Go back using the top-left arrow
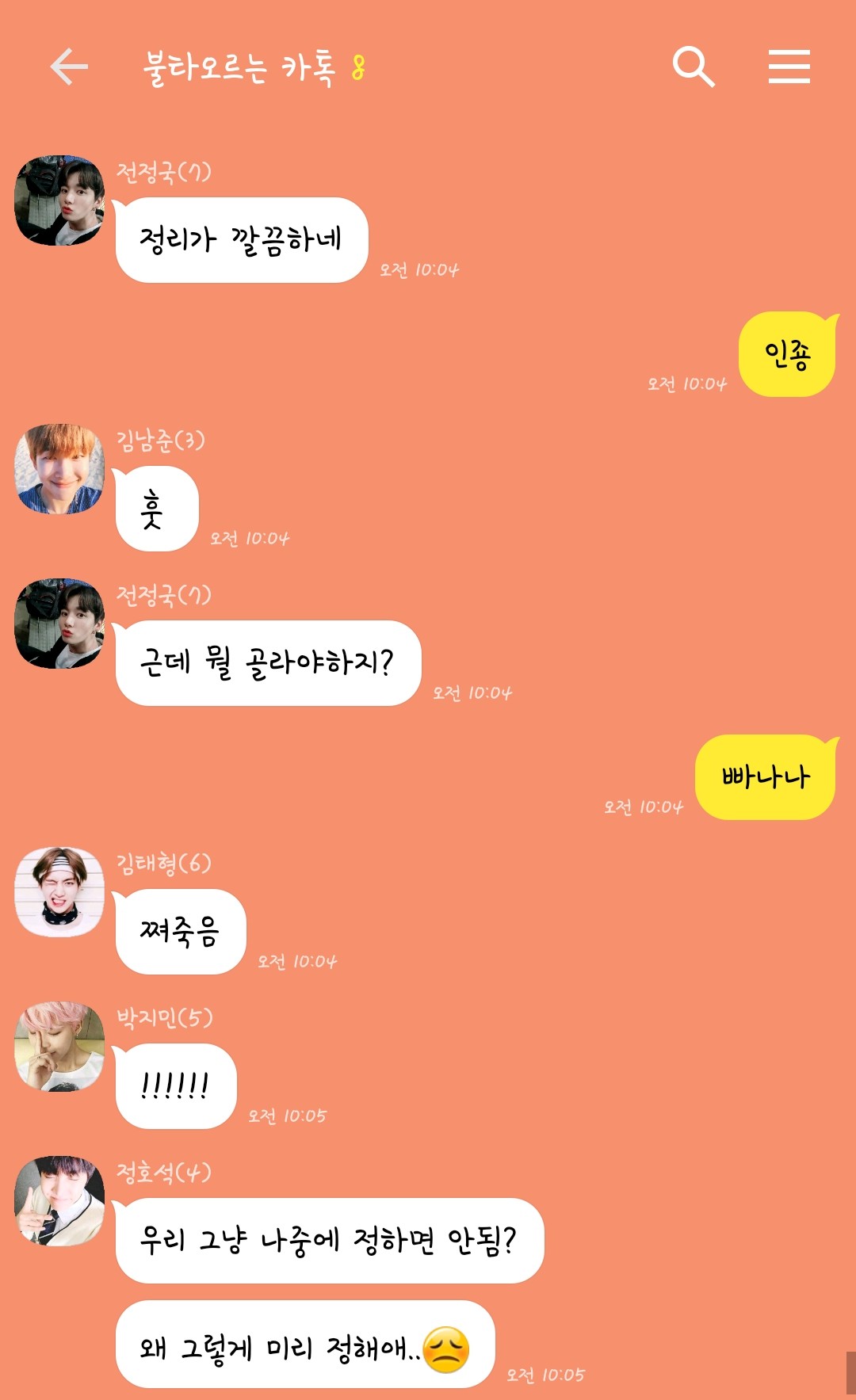Screen dimensions: 856x1400 [x=69, y=66]
